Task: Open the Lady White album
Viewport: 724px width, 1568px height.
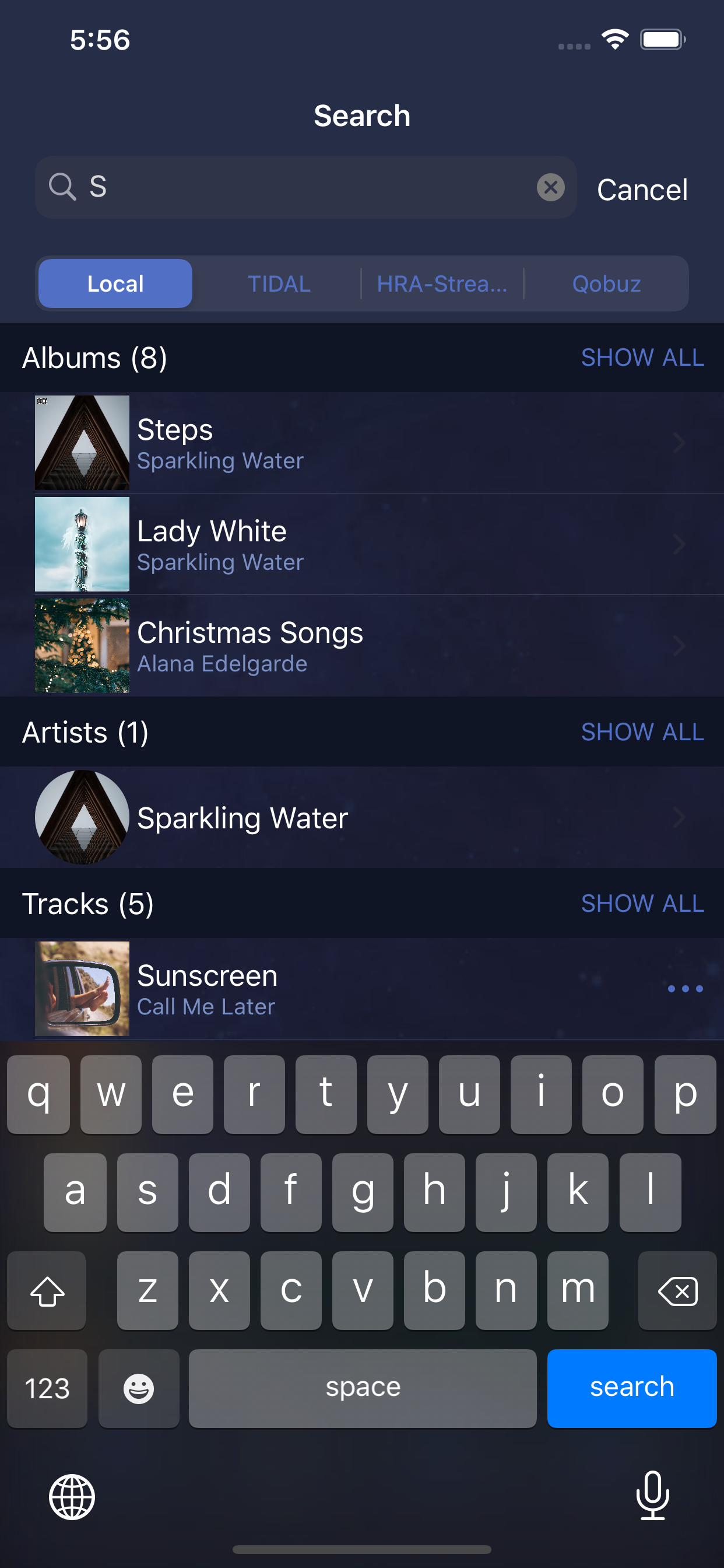Action: pos(365,544)
